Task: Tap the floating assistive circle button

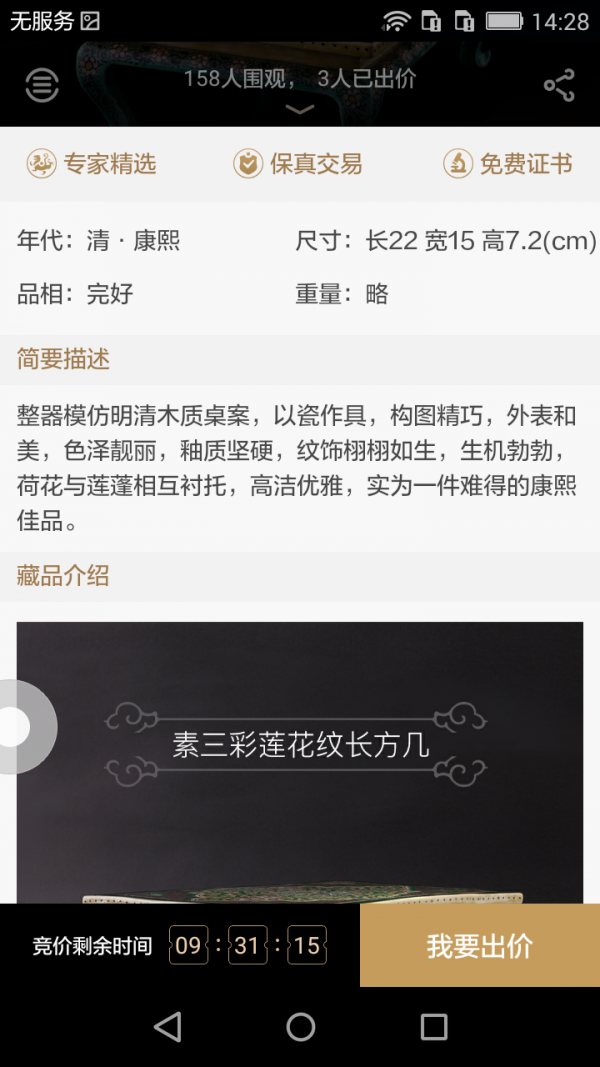Action: click(18, 727)
